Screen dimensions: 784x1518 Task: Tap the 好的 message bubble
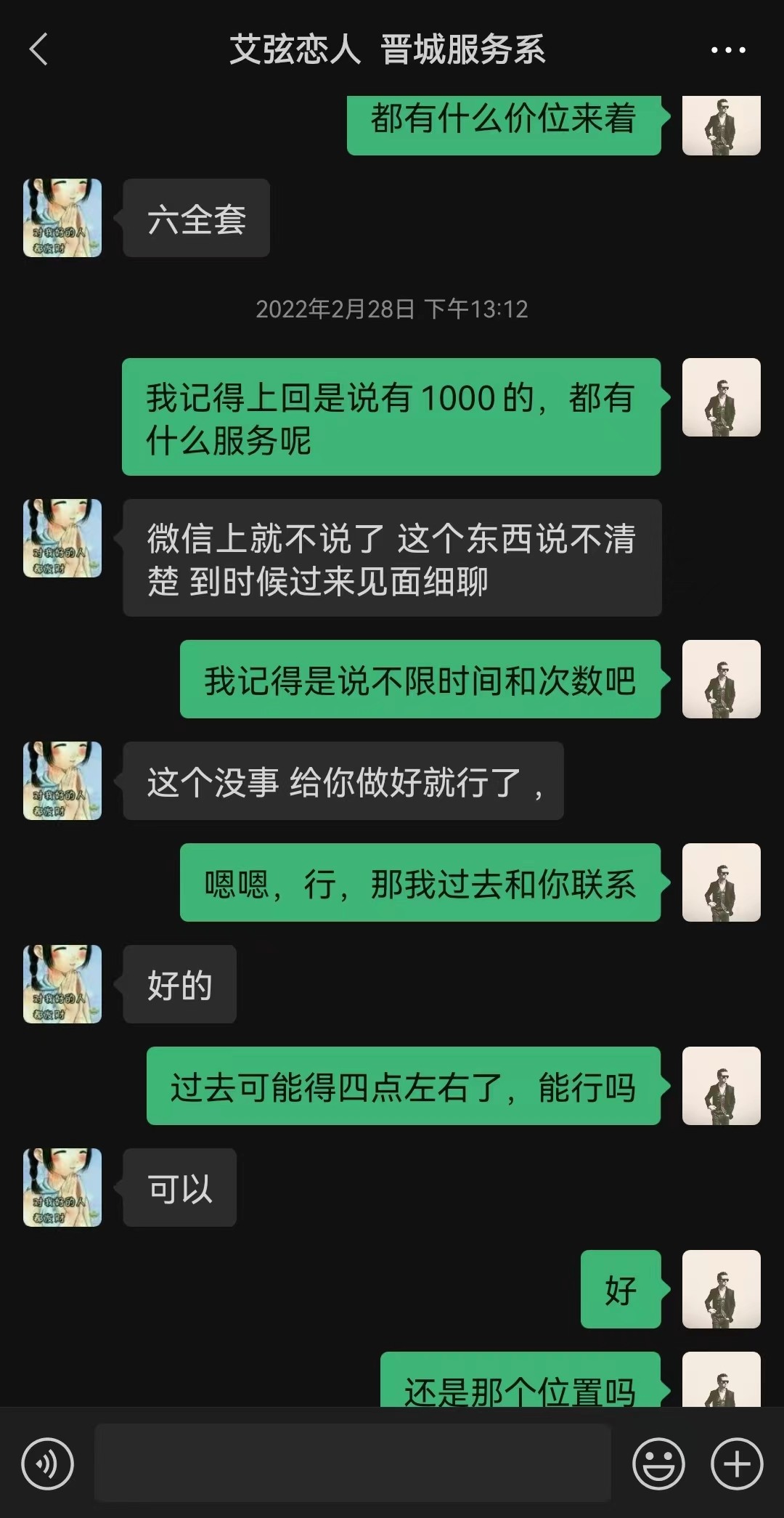click(179, 986)
